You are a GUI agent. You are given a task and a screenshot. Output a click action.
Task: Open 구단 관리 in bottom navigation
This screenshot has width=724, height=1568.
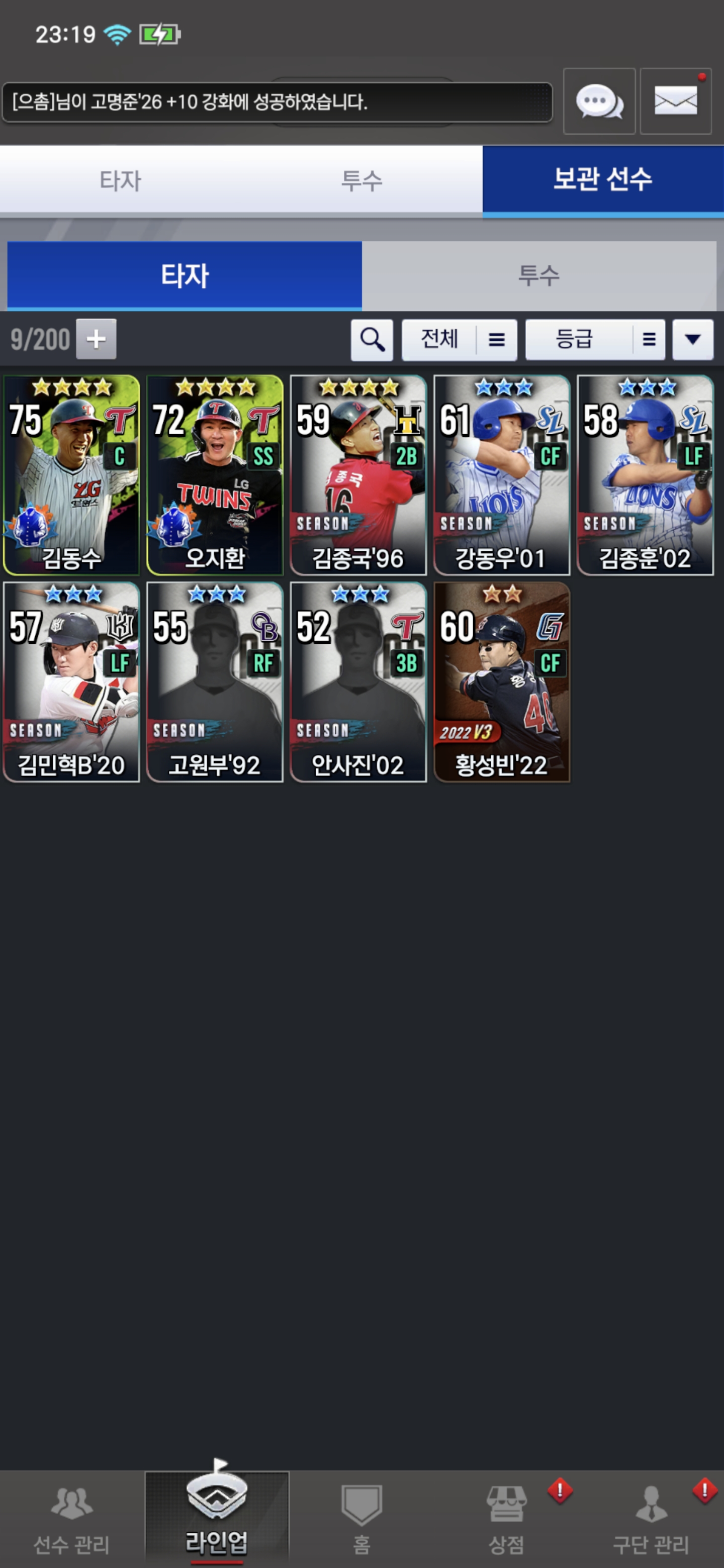(651, 1519)
